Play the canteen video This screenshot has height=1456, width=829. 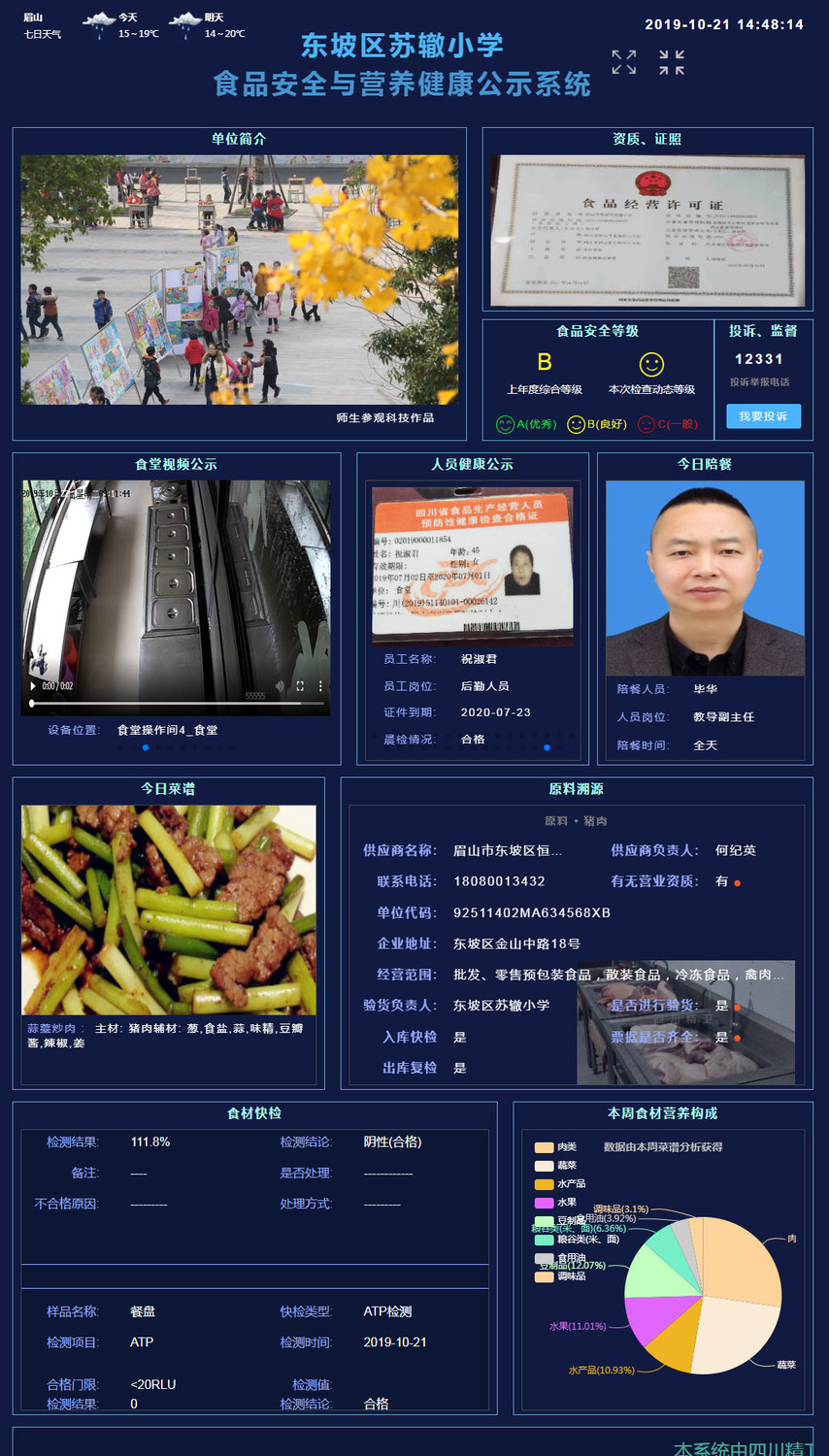[x=33, y=686]
